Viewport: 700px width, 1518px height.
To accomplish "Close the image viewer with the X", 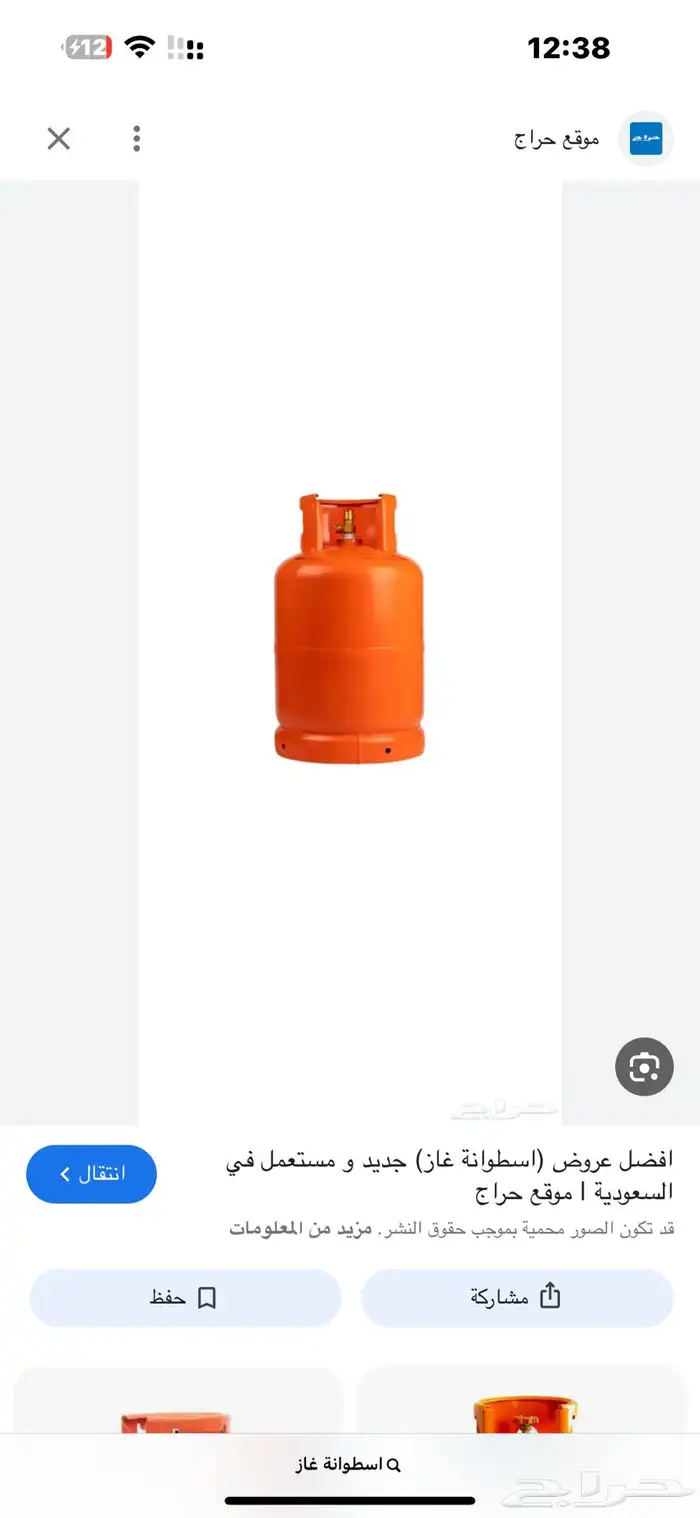I will pyautogui.click(x=59, y=139).
